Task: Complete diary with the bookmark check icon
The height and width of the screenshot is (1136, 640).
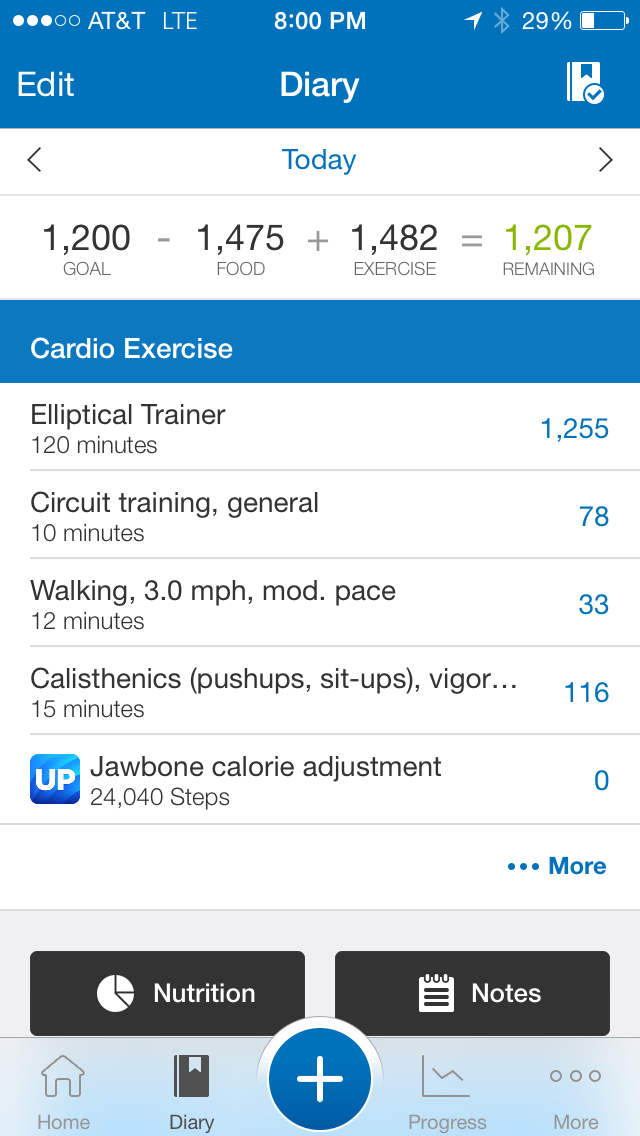Action: coord(584,83)
